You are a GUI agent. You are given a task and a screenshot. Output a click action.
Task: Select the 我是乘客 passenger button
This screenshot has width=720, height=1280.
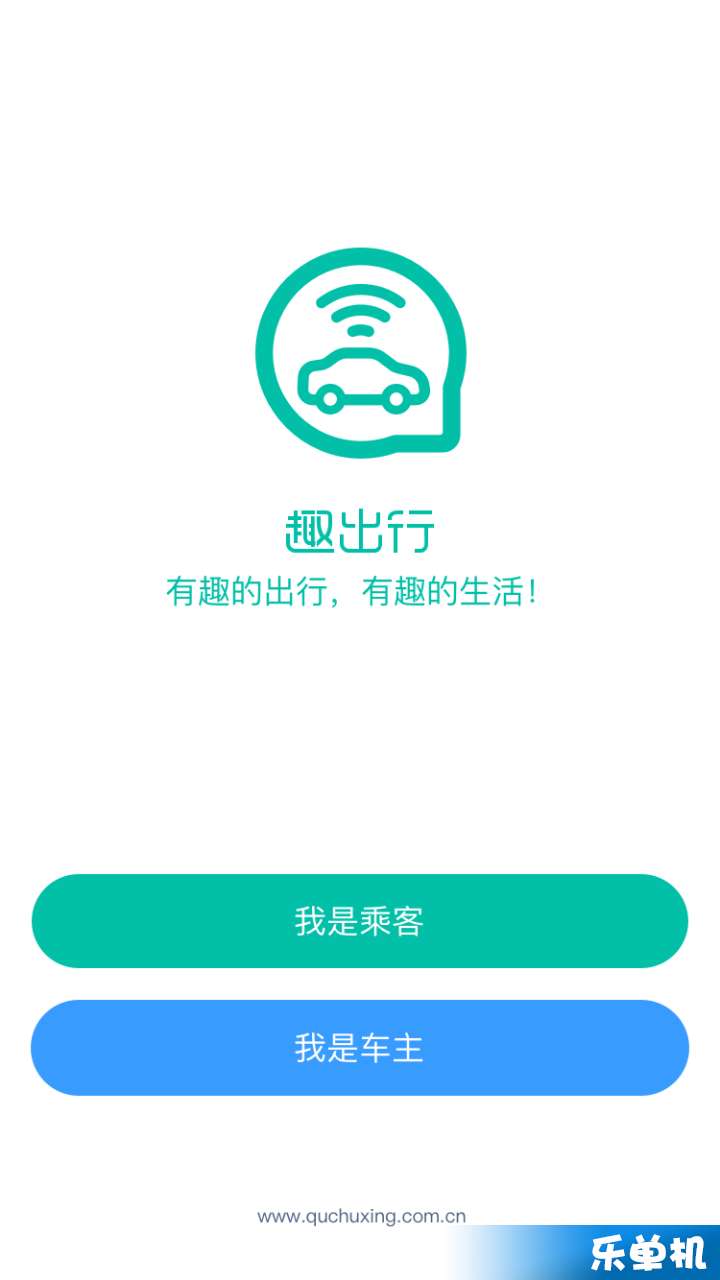360,921
